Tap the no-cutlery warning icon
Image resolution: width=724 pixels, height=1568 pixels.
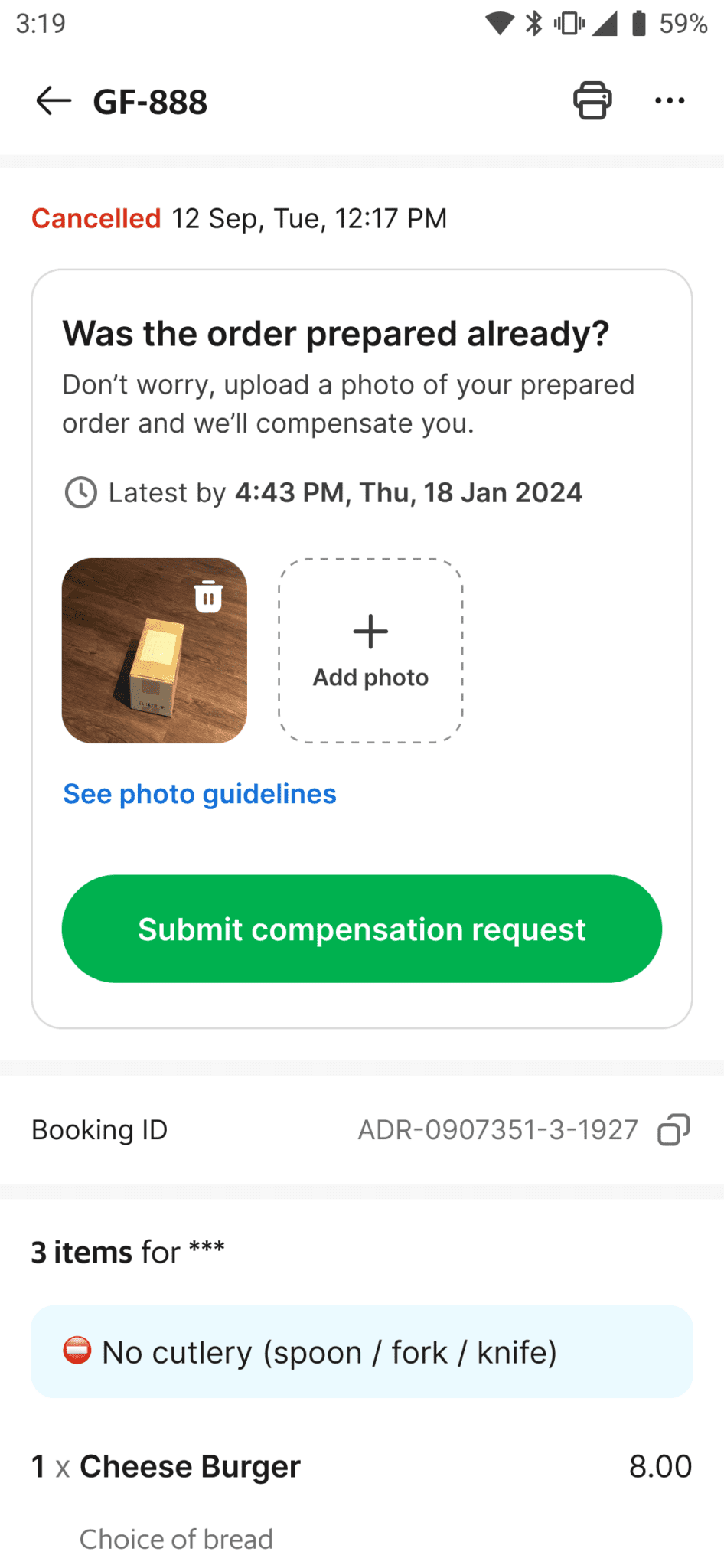pyautogui.click(x=77, y=1352)
